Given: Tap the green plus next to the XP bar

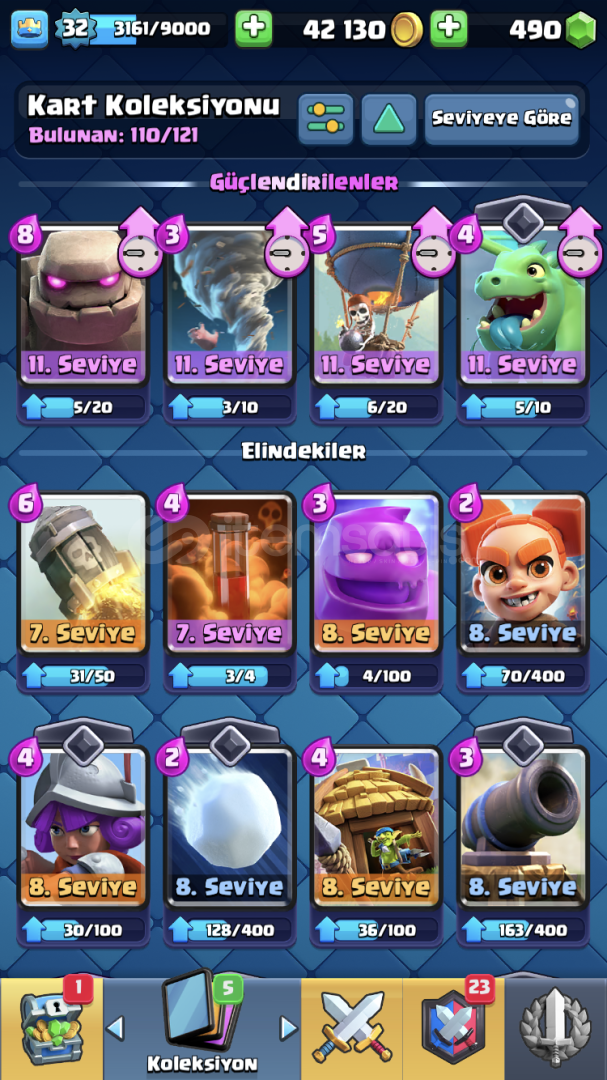Looking at the screenshot, I should pos(254,29).
